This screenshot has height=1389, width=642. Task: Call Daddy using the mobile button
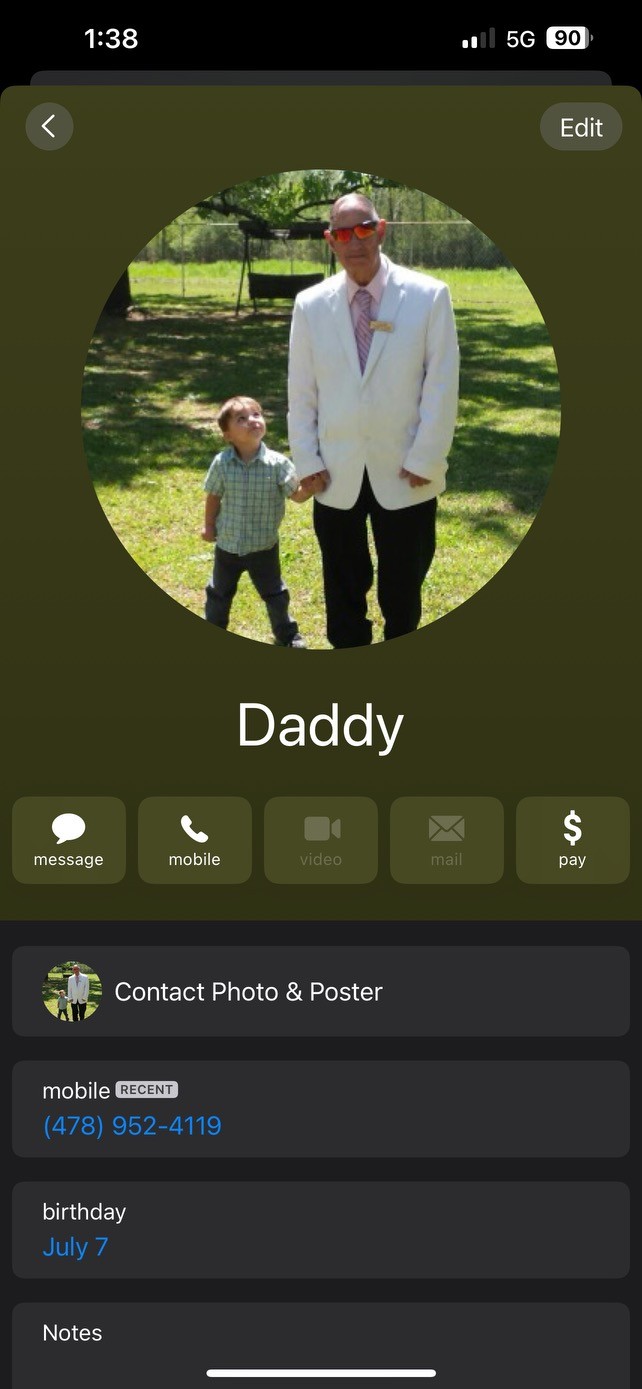(194, 840)
